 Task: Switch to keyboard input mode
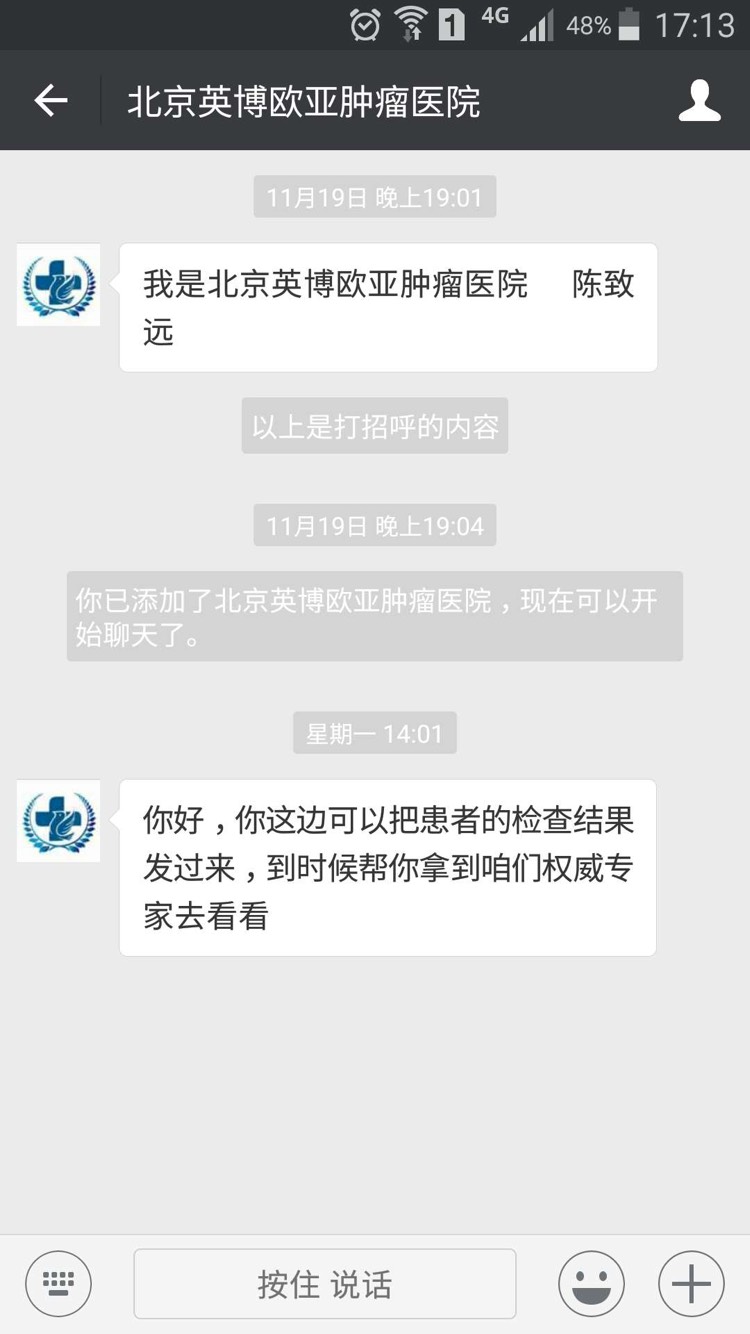[x=59, y=1283]
